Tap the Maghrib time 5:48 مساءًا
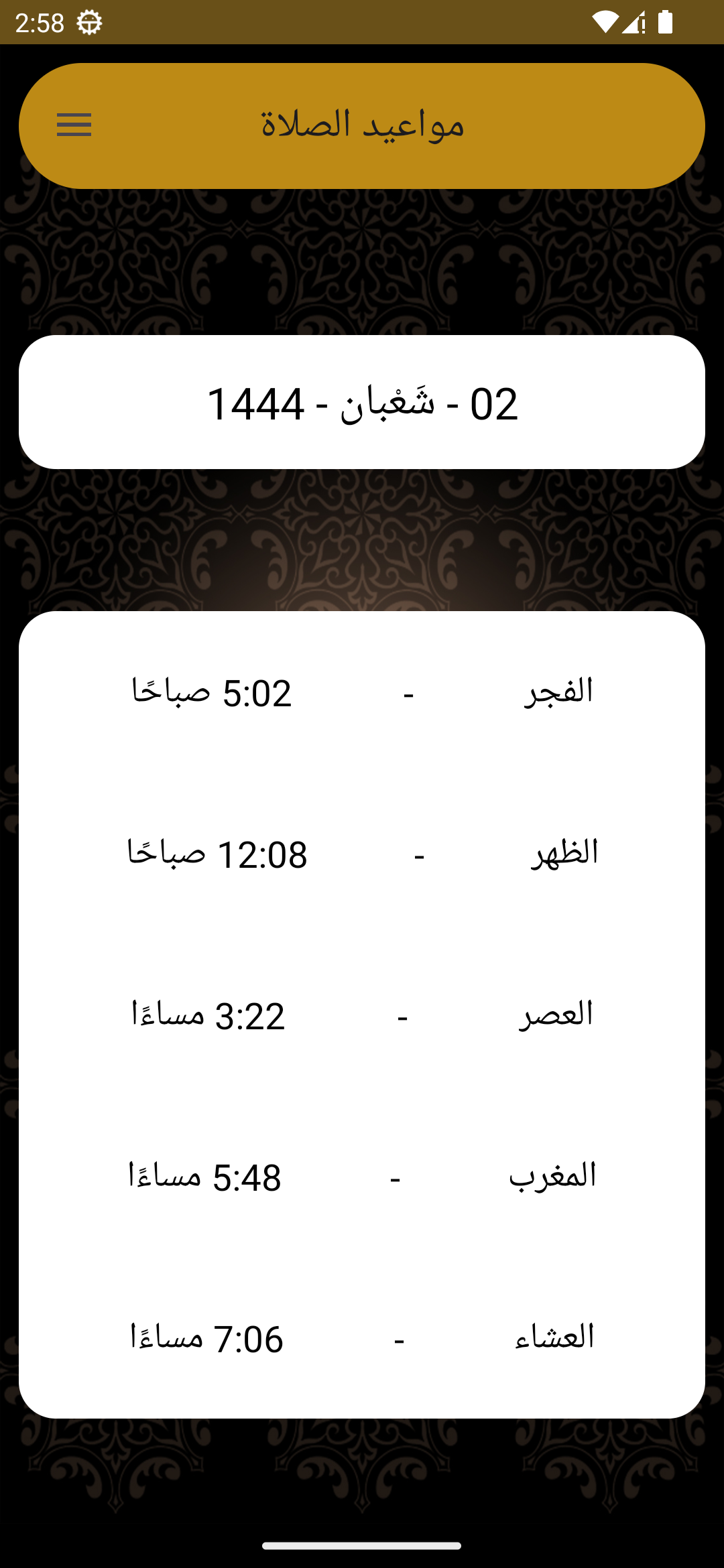This screenshot has width=724, height=1568. [203, 1177]
